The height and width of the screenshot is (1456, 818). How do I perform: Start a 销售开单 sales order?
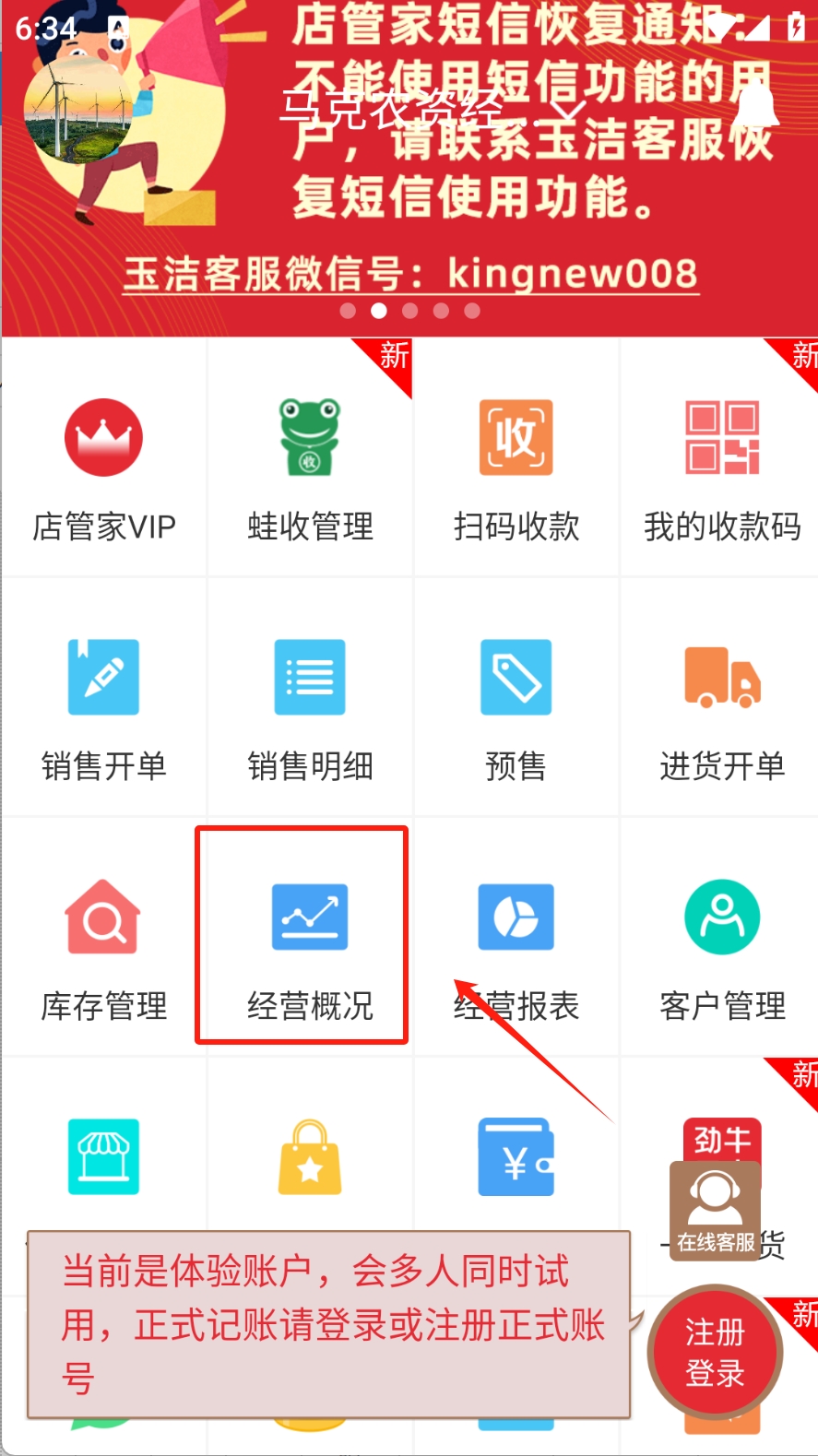click(104, 701)
